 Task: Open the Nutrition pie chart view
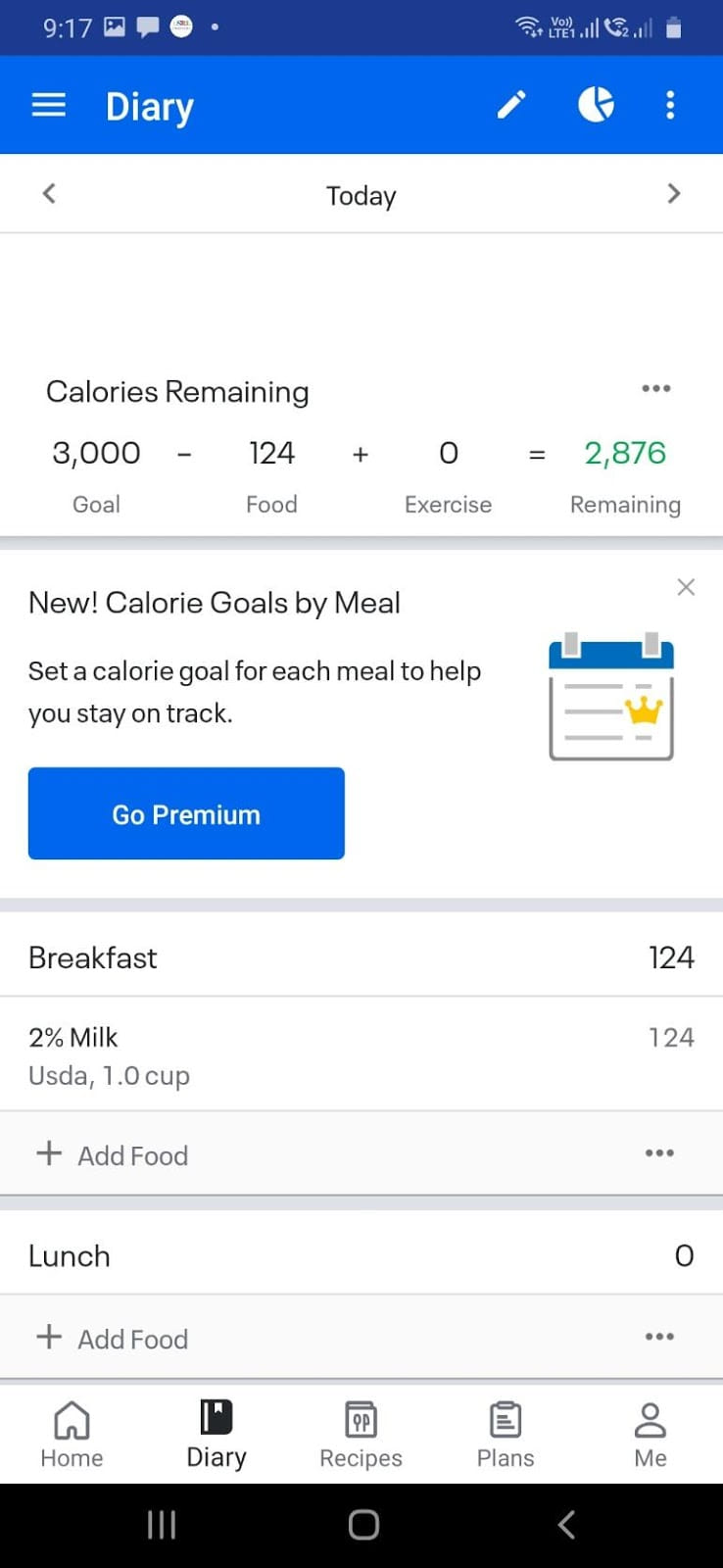596,105
